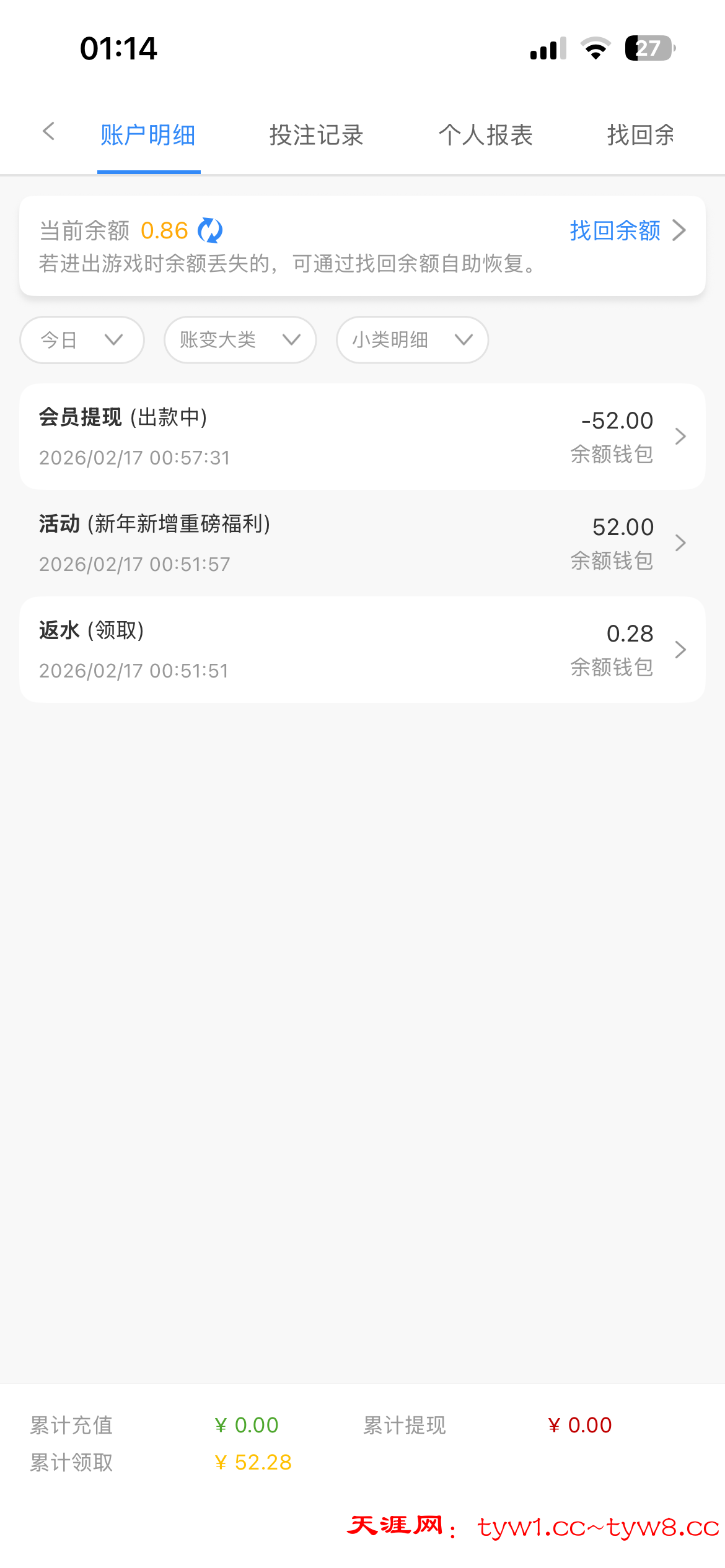The image size is (725, 1568).
Task: Open the 今日 date filter dropdown
Action: [x=81, y=339]
